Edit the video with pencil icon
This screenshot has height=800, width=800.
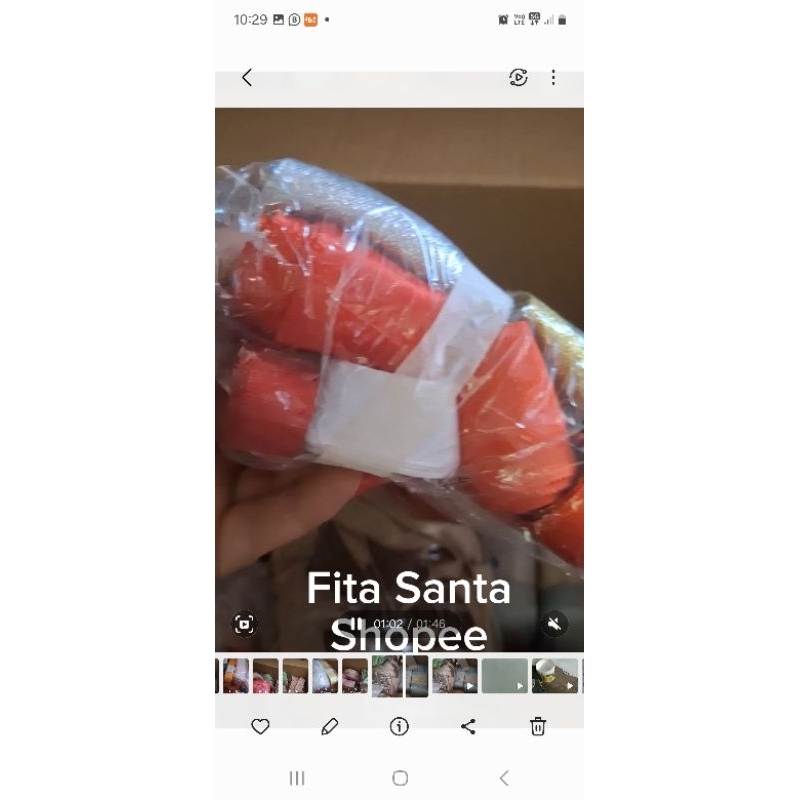pyautogui.click(x=330, y=727)
